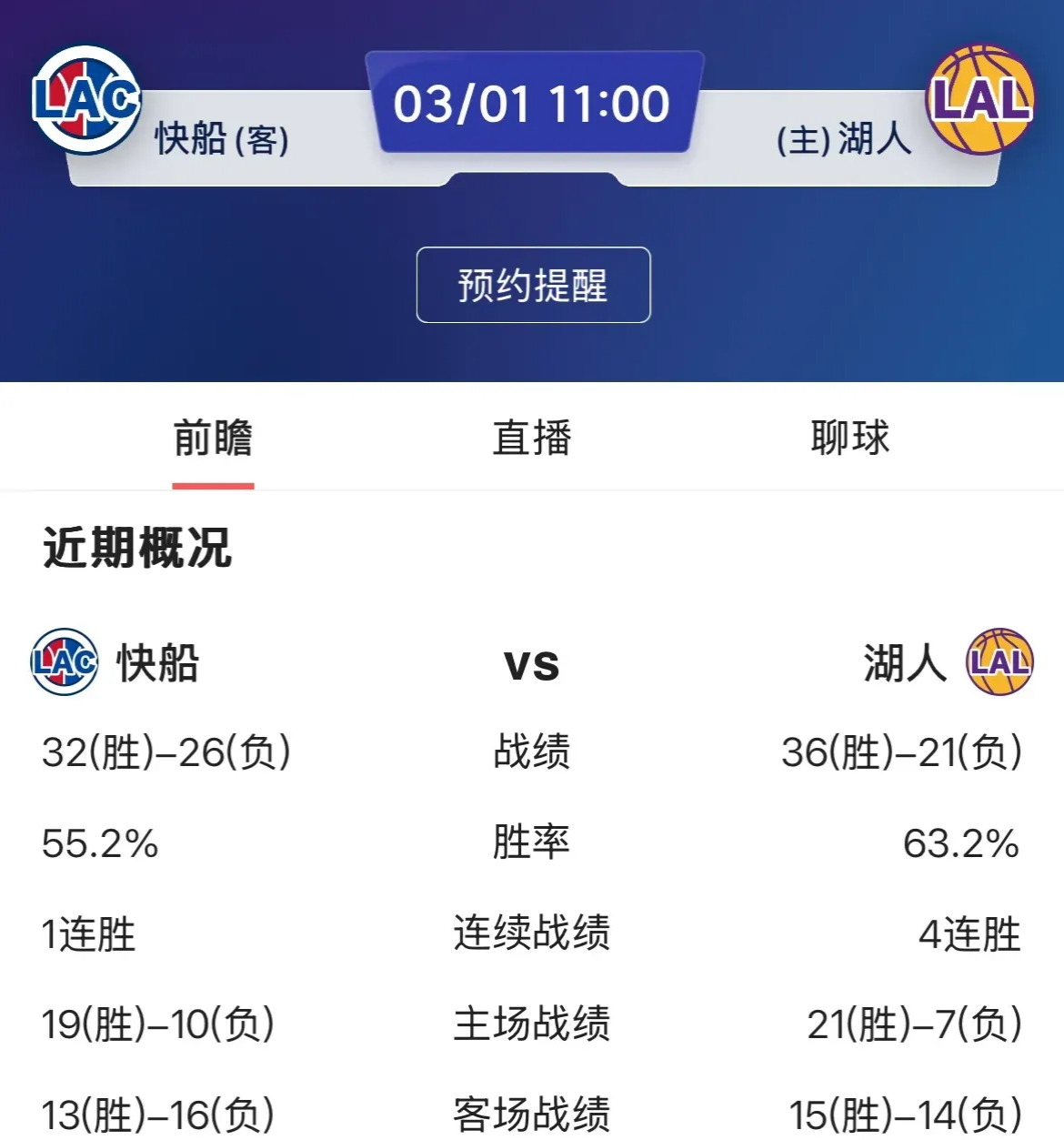Tap the 预约提醒 reminder button
Viewport: 1064px width, 1140px height.
[532, 285]
